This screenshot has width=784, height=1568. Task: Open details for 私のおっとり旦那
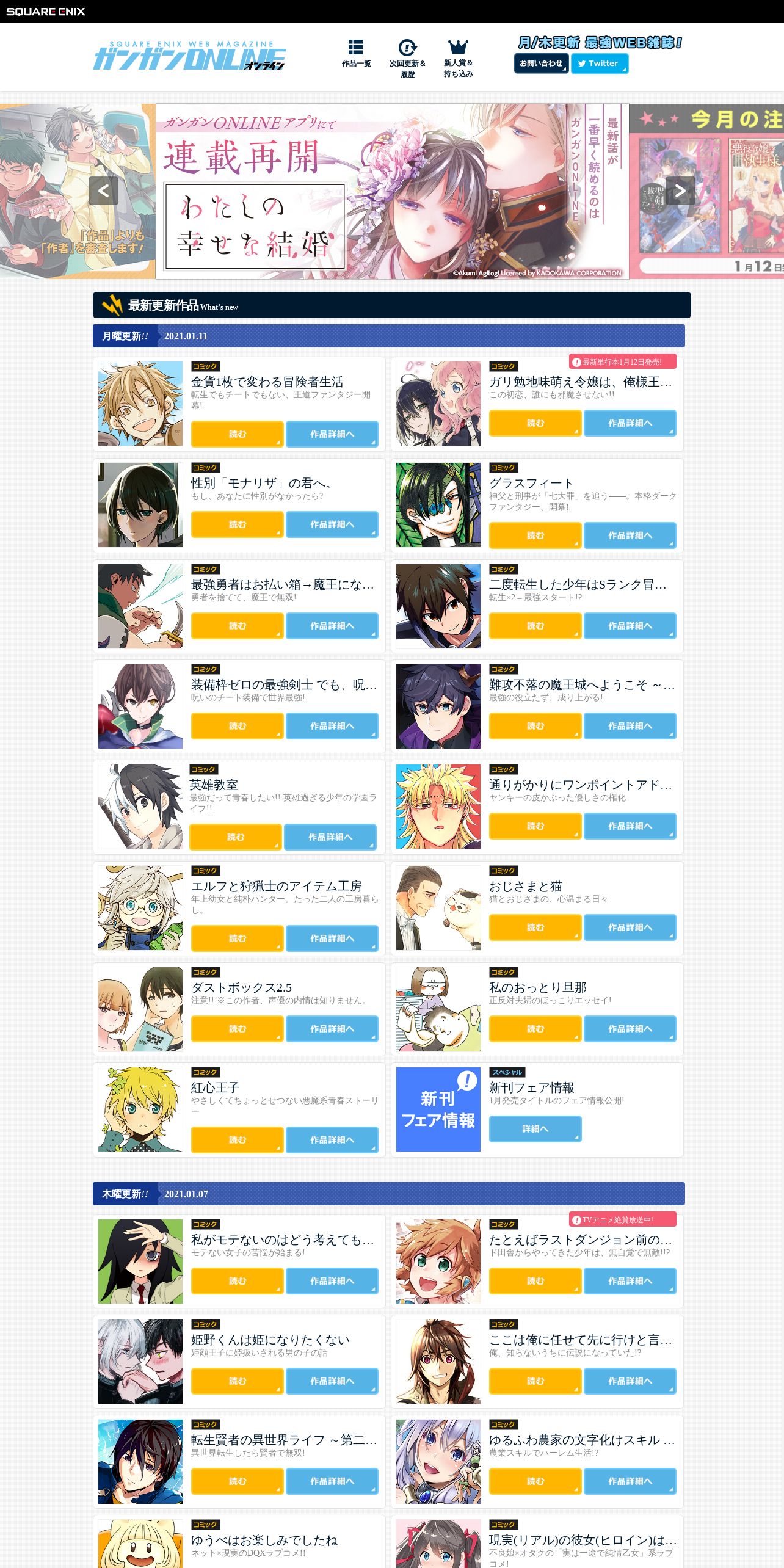[630, 1029]
